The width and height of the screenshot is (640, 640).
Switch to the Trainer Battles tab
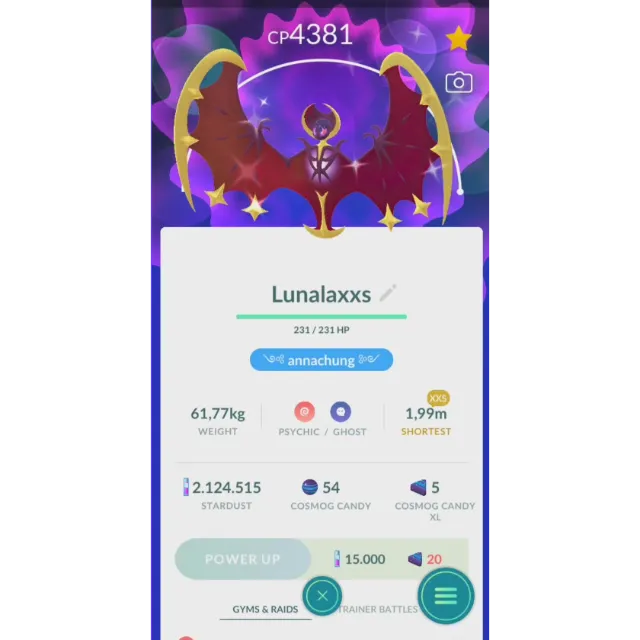tap(377, 609)
